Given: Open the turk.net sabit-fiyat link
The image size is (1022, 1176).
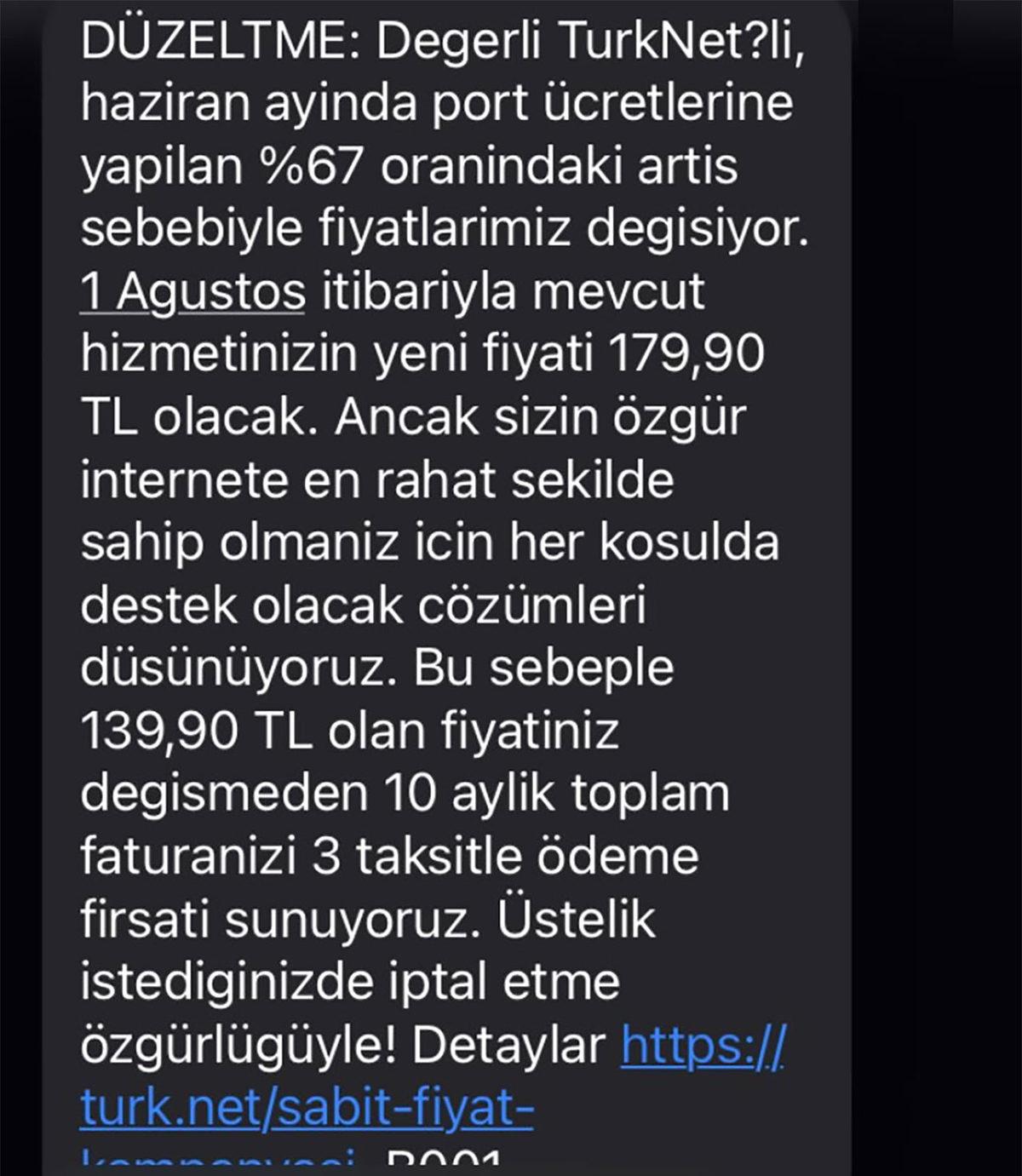Looking at the screenshot, I should point(307,1108).
